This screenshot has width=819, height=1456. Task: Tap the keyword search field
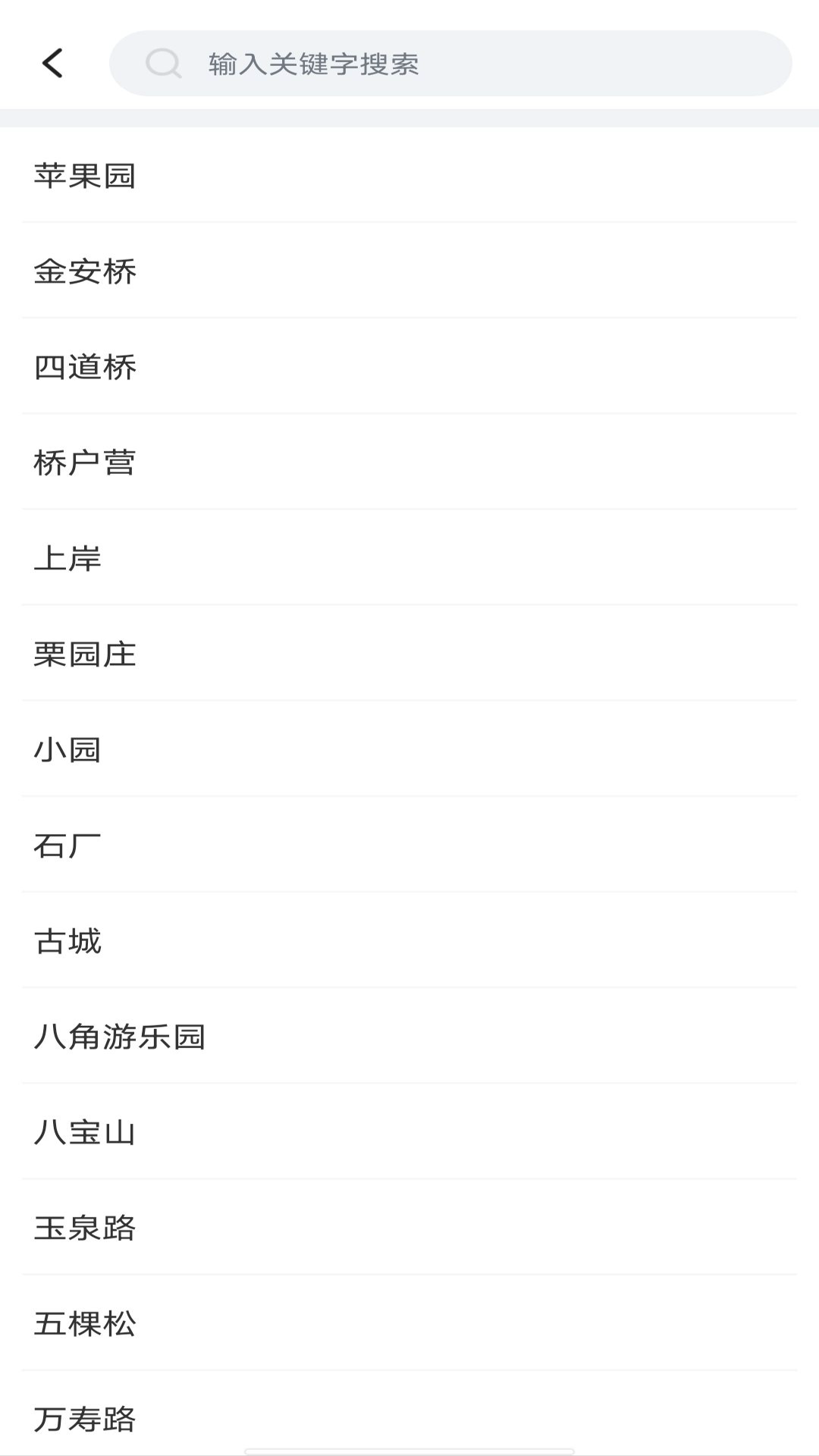pos(450,64)
